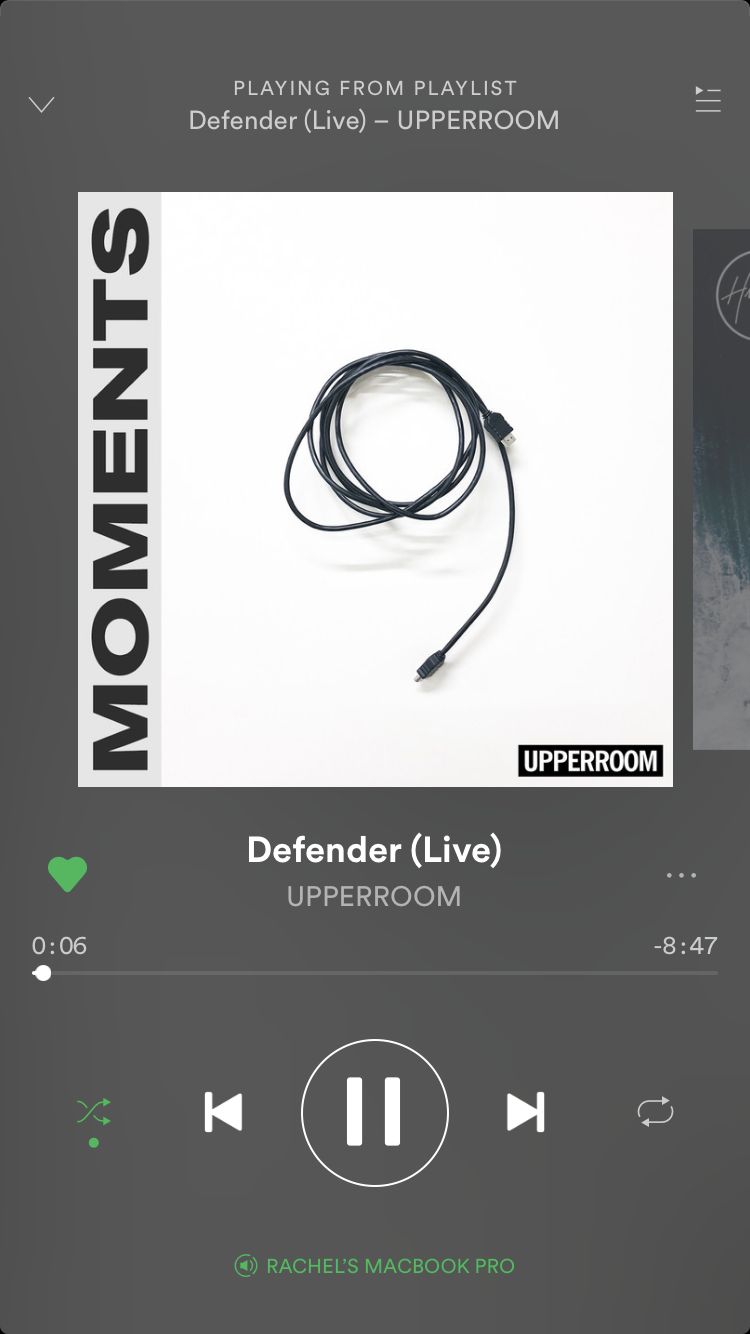Open the three-dot options for this song
The width and height of the screenshot is (750, 1334).
click(681, 875)
